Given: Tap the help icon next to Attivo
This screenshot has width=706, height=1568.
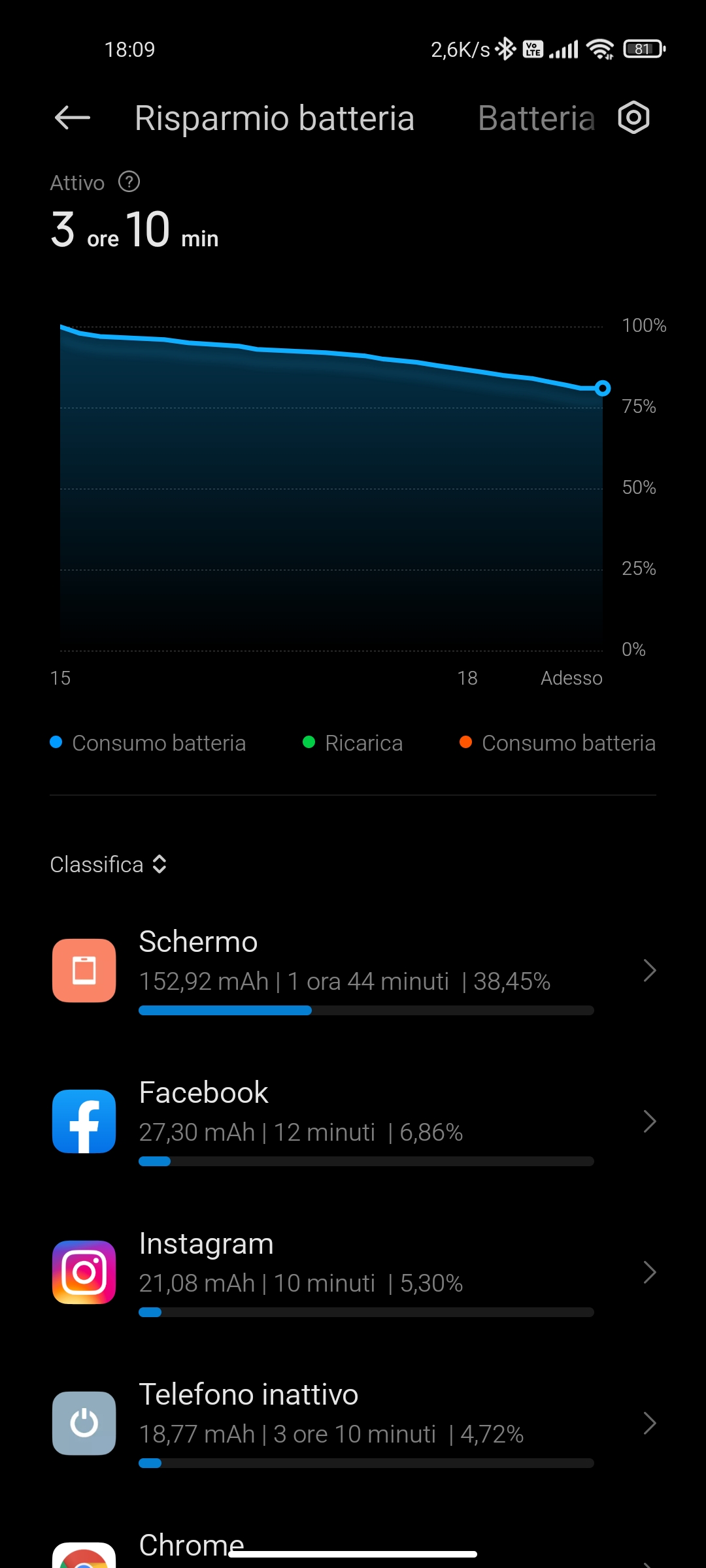Looking at the screenshot, I should pos(129,182).
